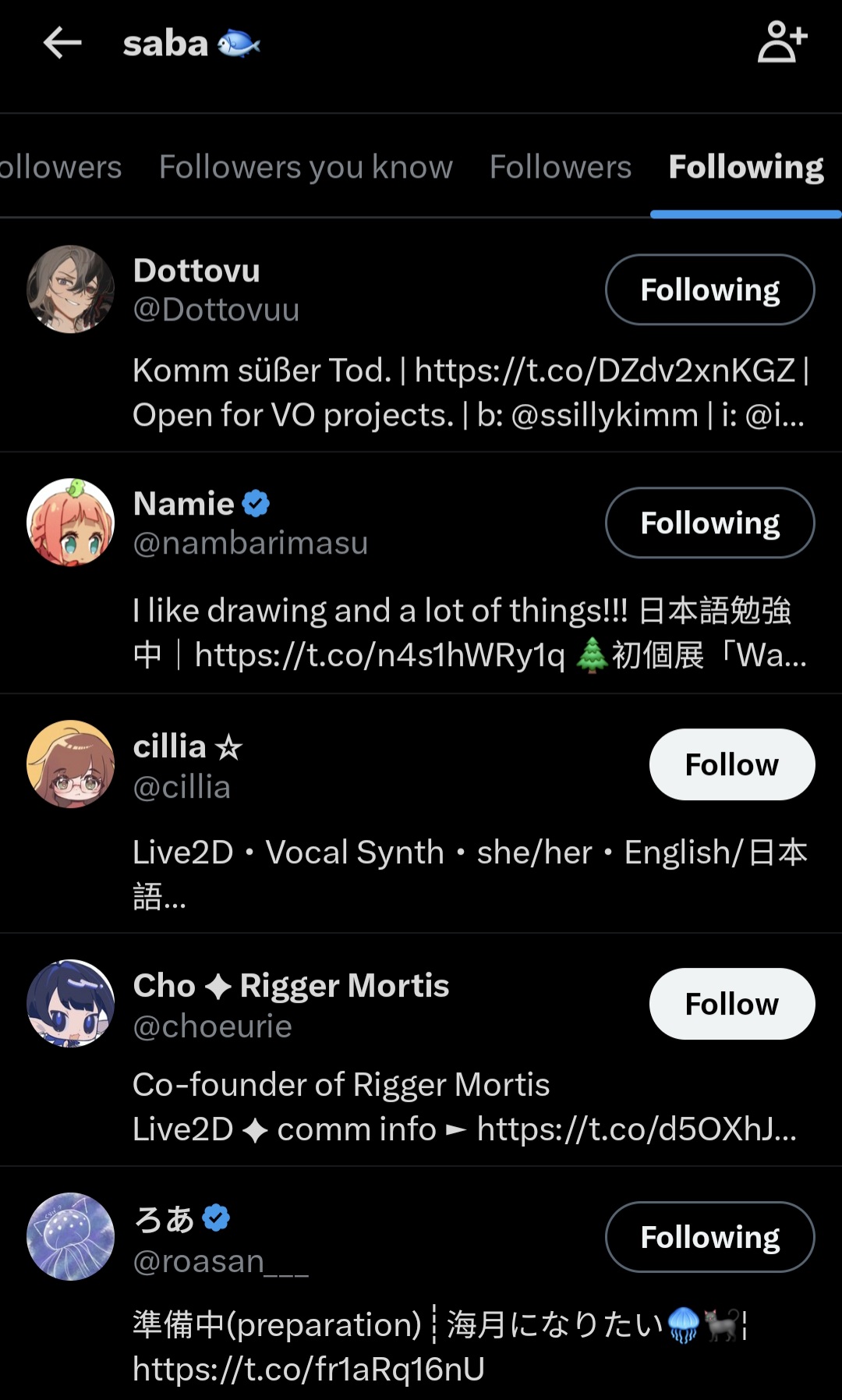The image size is (842, 1400).
Task: Open the t.co link in Dottovu's bio
Action: pos(604,370)
